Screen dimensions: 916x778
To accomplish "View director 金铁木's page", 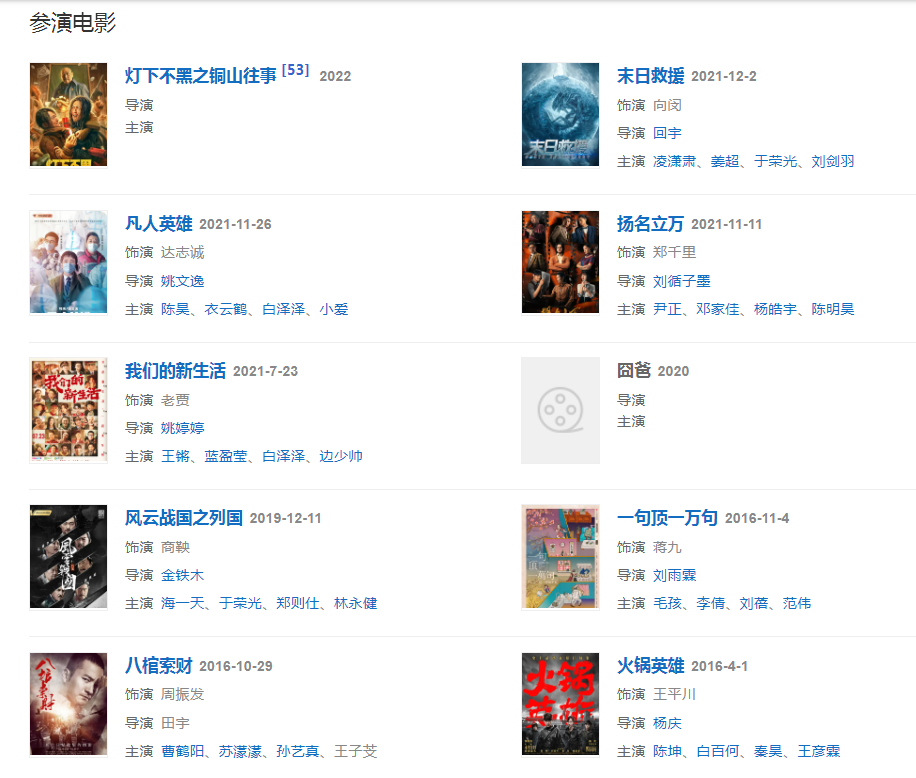I will coord(182,575).
